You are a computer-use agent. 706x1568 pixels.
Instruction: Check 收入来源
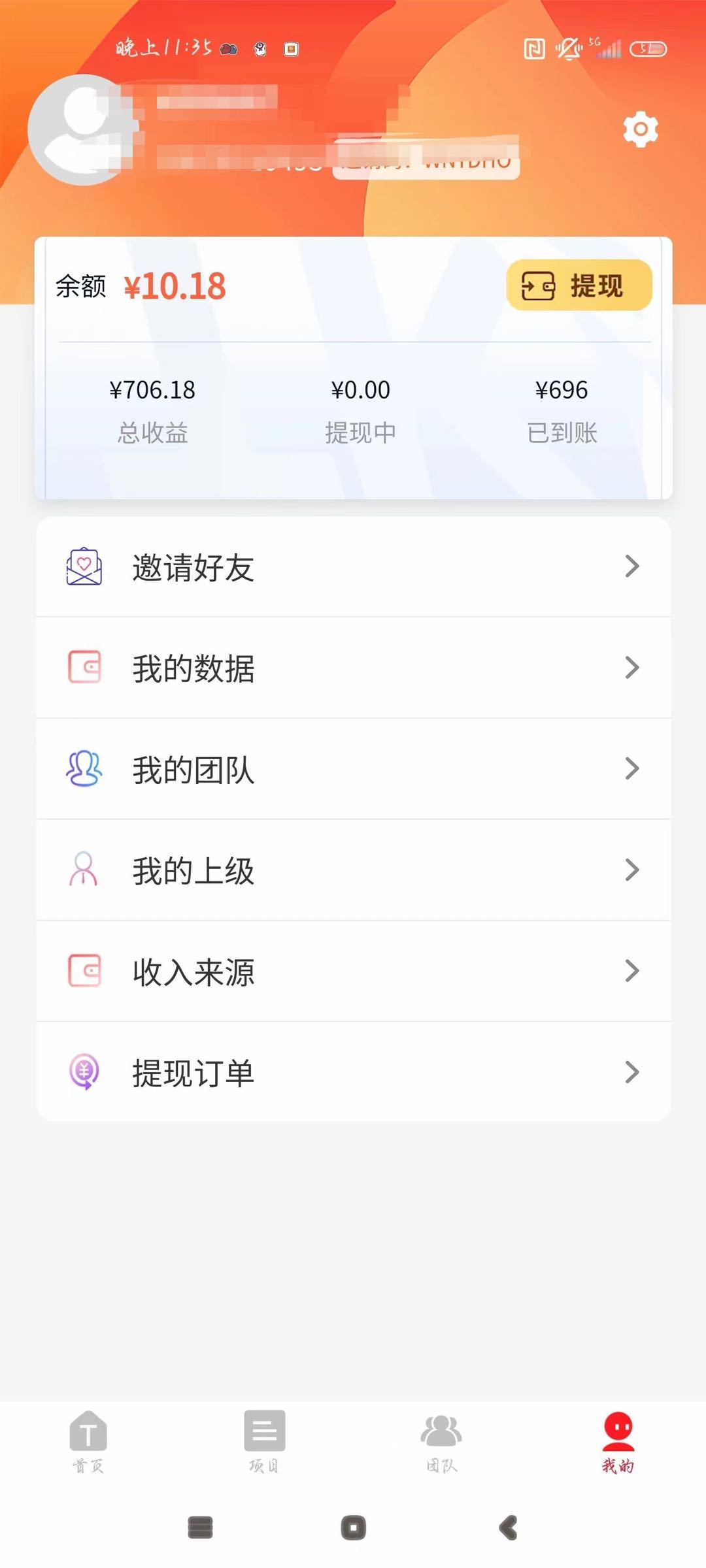353,972
